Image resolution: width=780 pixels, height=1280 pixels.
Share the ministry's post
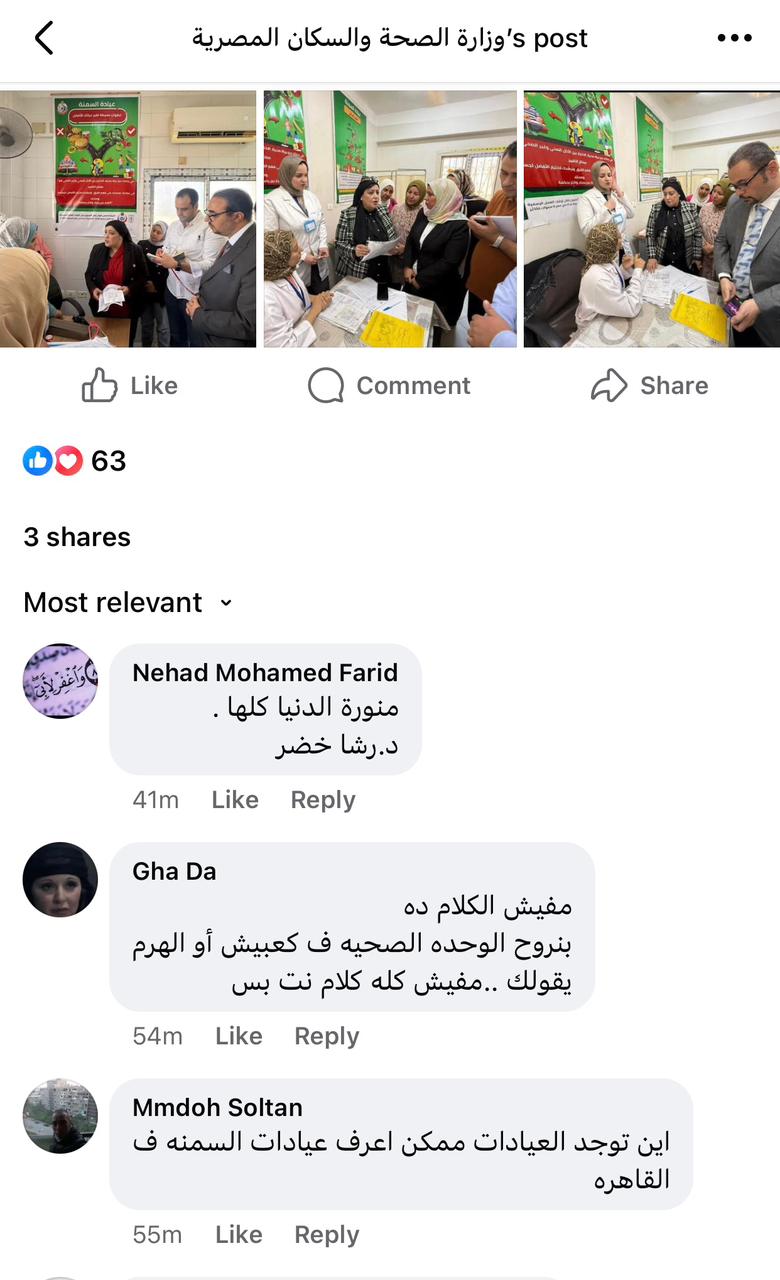(x=649, y=386)
